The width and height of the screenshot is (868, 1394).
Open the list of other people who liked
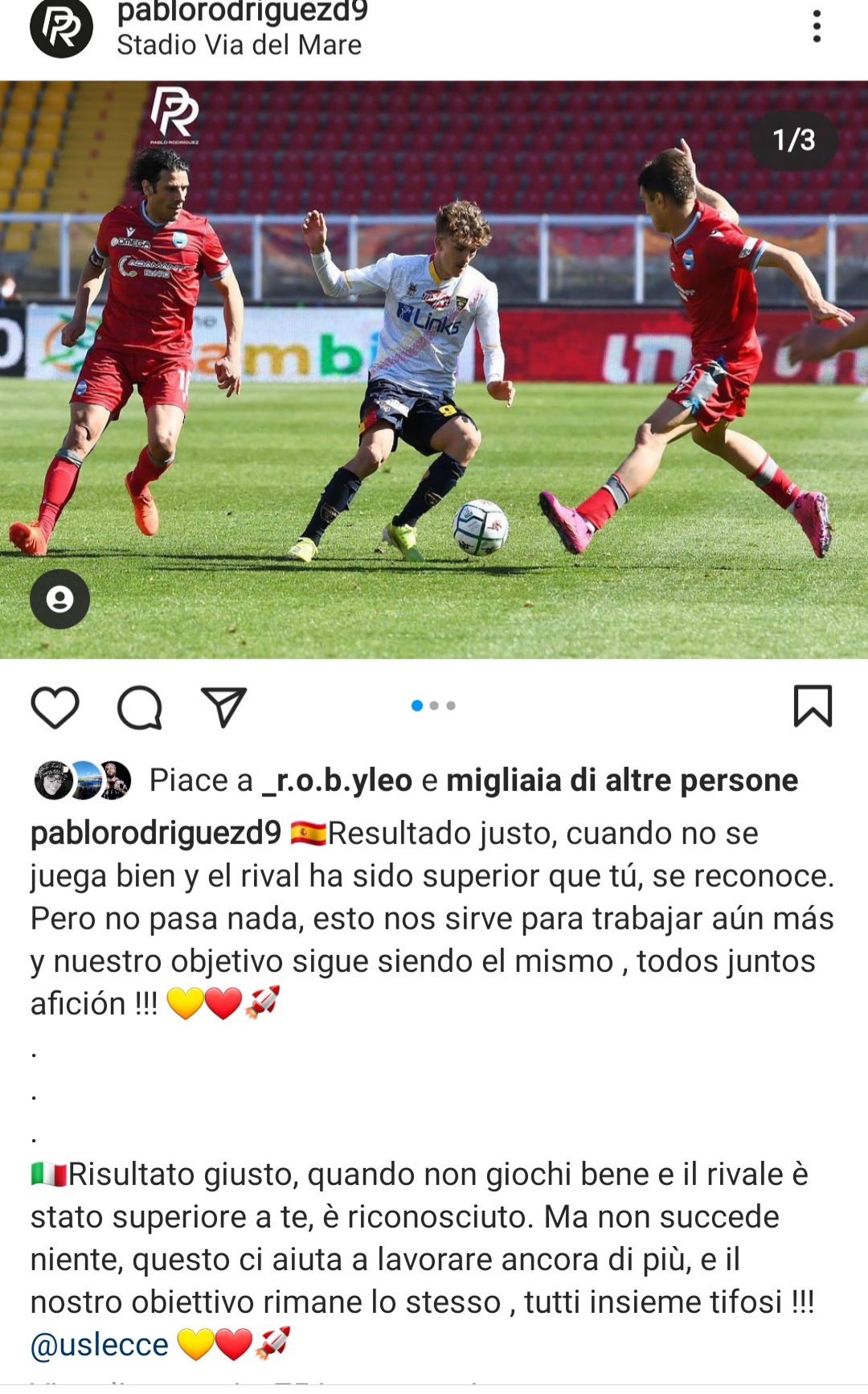tap(622, 780)
